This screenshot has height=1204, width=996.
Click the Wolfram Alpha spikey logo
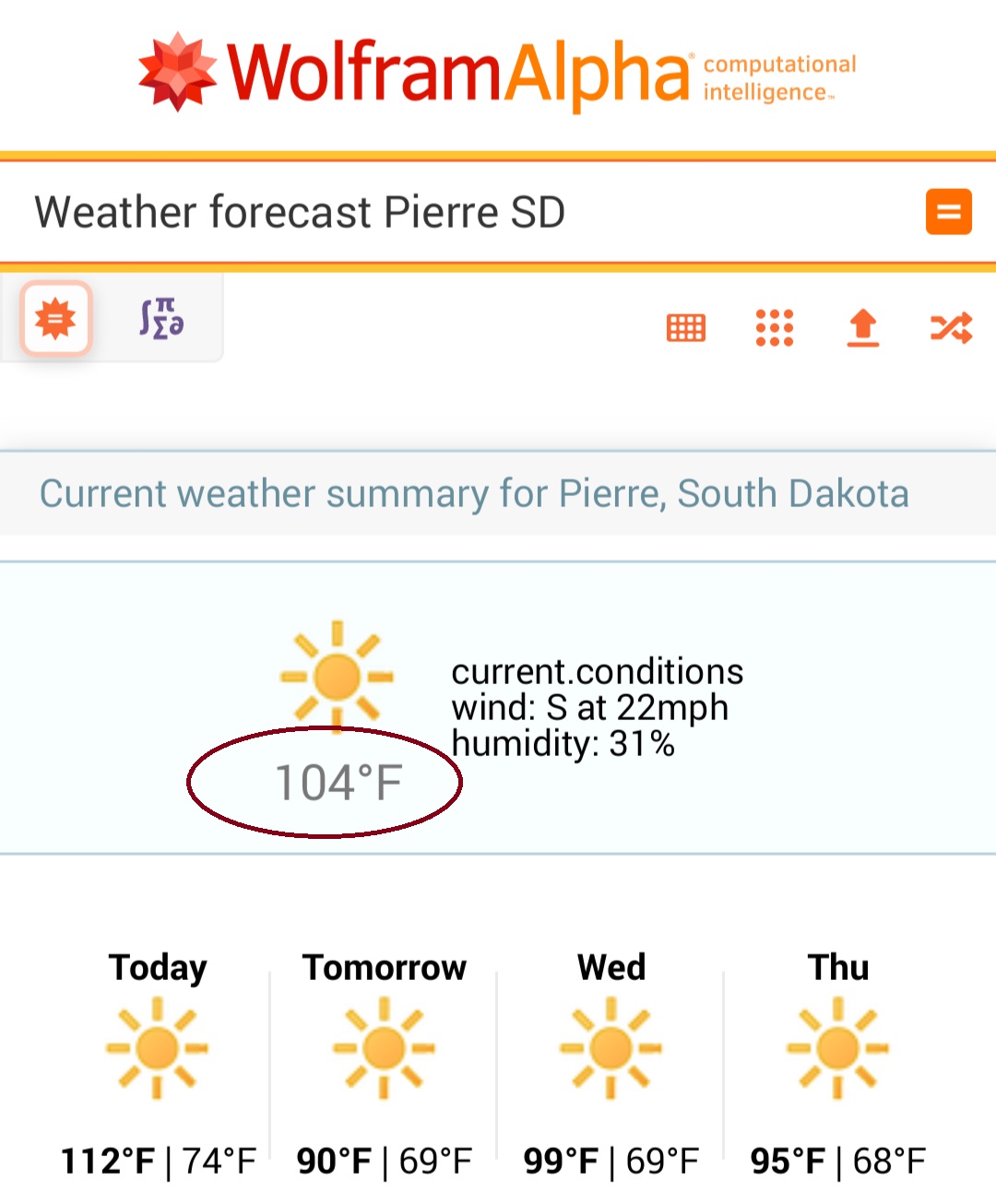click(176, 69)
